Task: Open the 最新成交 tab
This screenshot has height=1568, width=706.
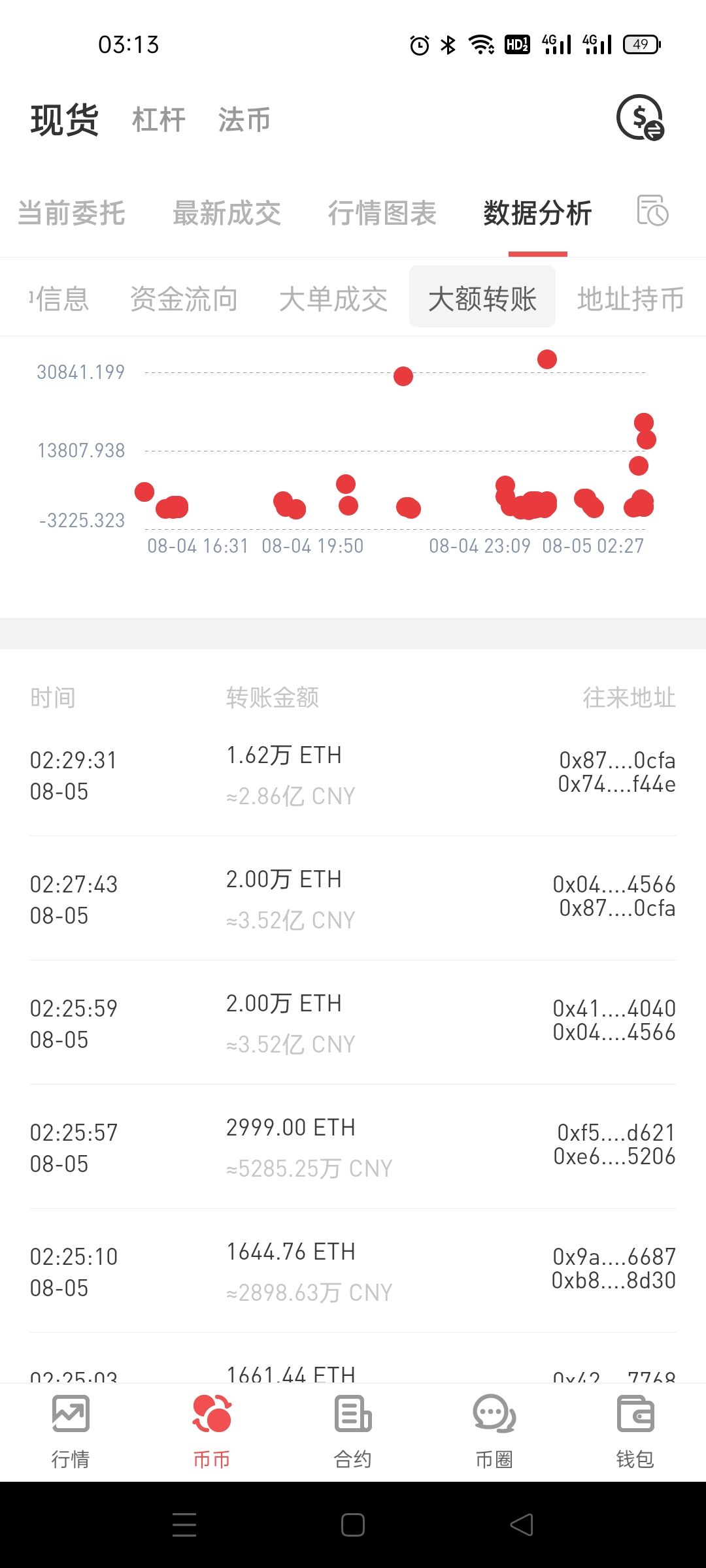Action: [227, 213]
